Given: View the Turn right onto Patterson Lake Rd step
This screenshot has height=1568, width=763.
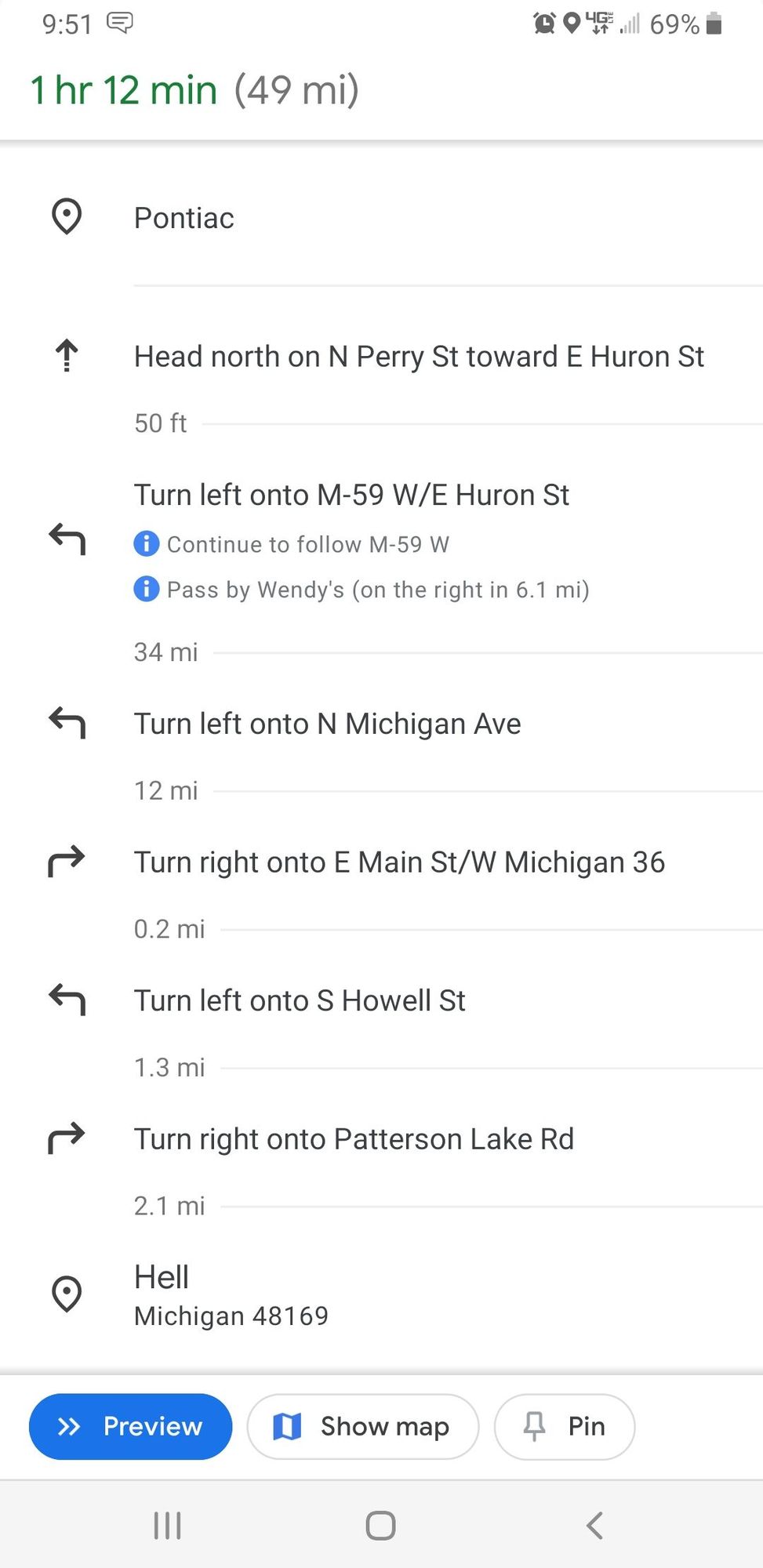Looking at the screenshot, I should pos(354,1139).
